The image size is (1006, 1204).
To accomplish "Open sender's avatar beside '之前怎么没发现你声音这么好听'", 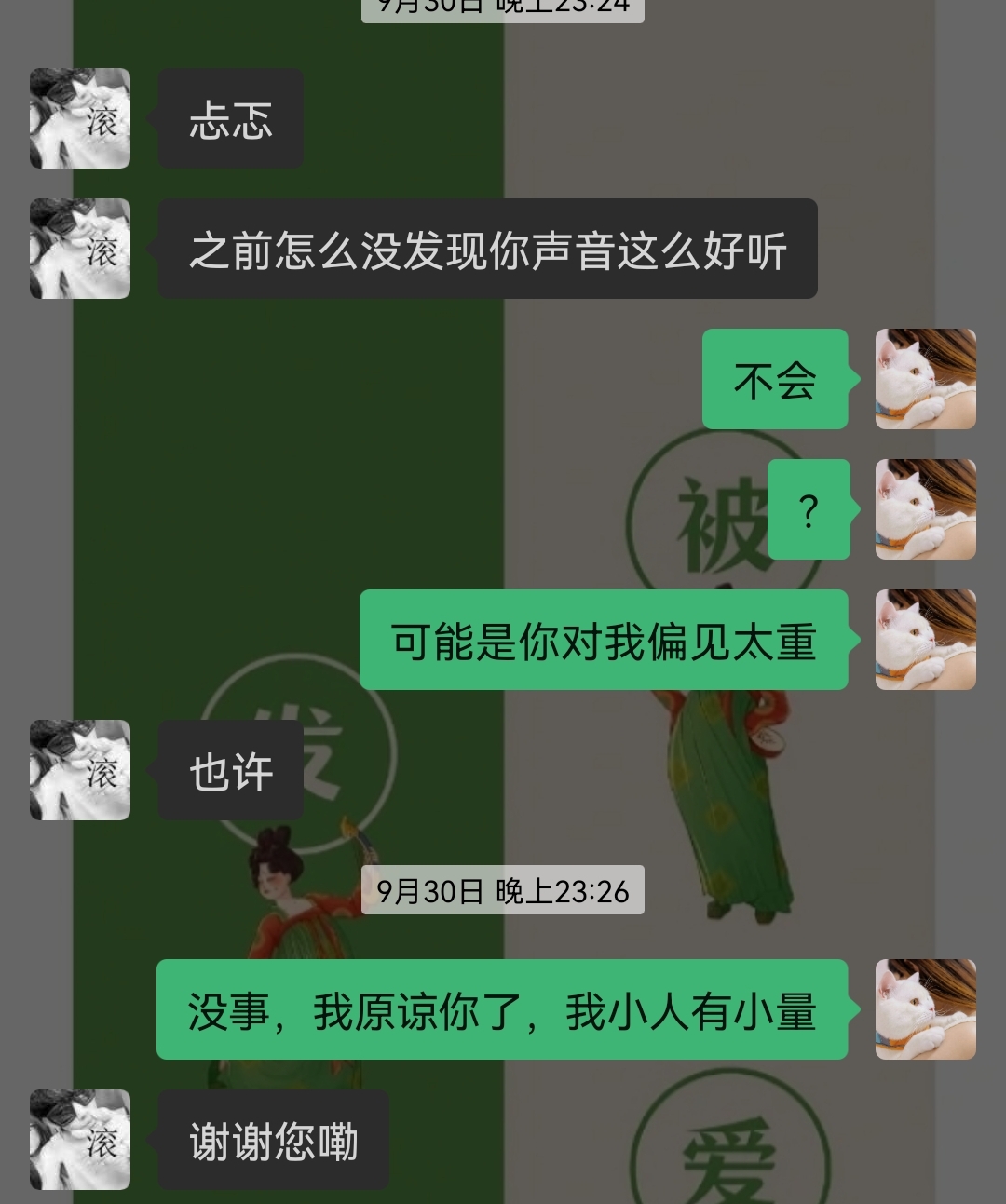I will [x=80, y=249].
